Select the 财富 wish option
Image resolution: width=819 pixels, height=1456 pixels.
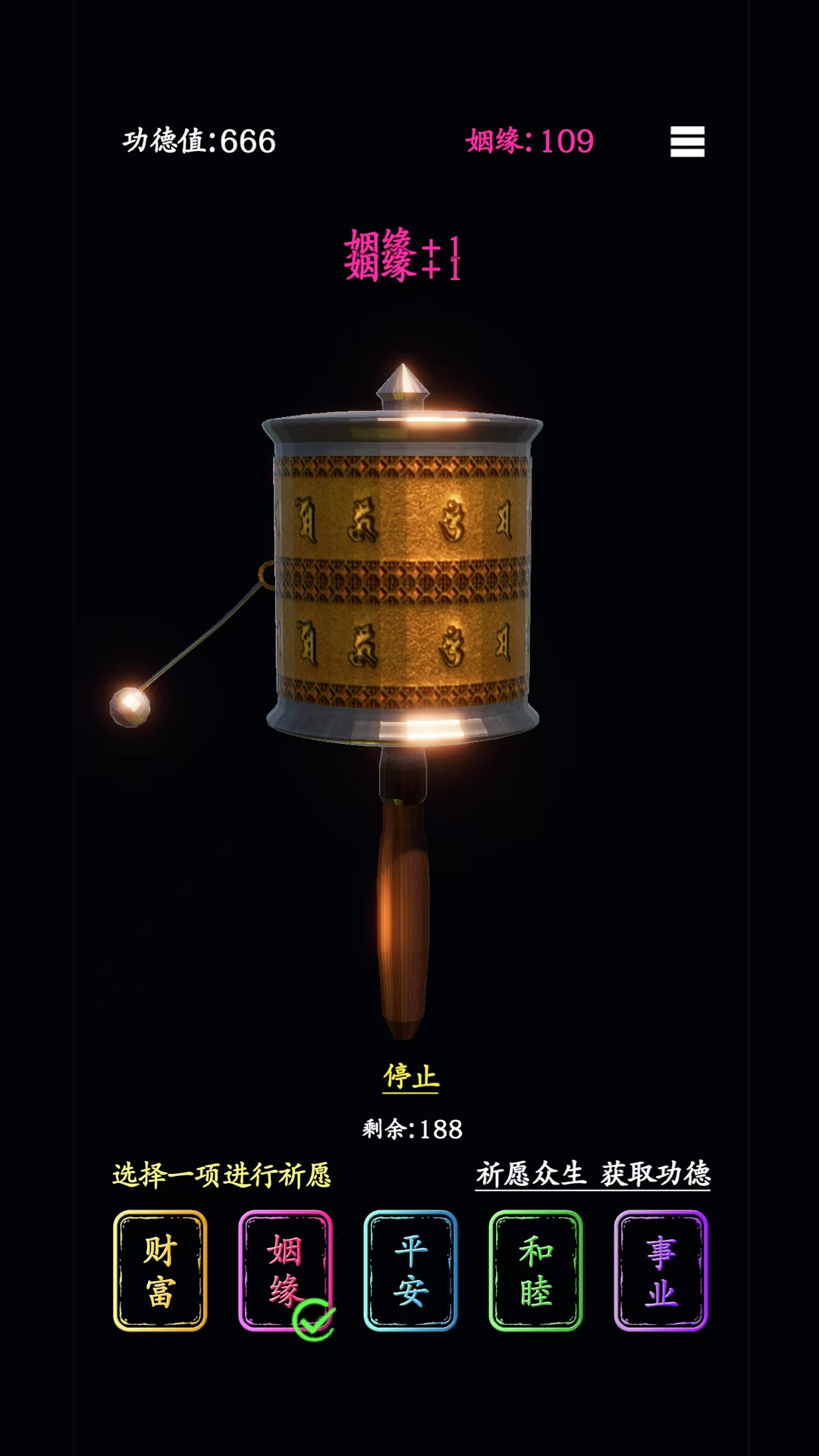click(160, 1270)
